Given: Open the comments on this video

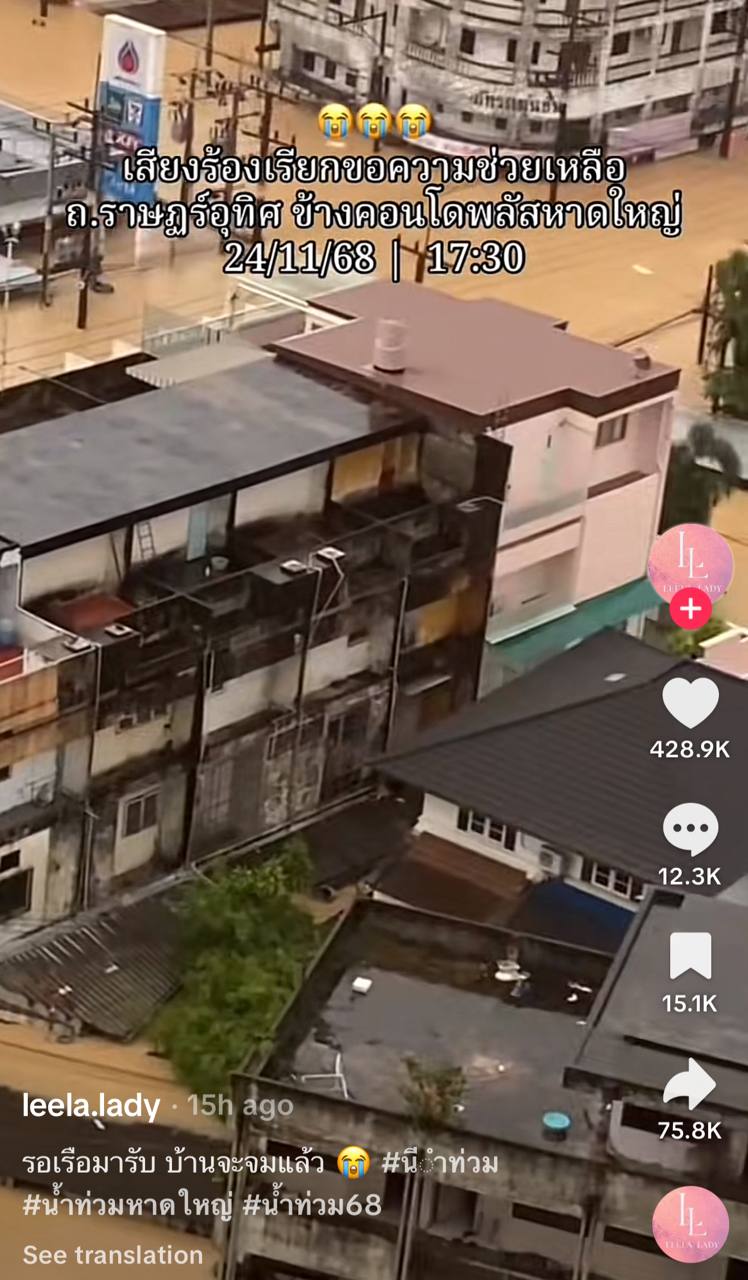Looking at the screenshot, I should (x=690, y=830).
